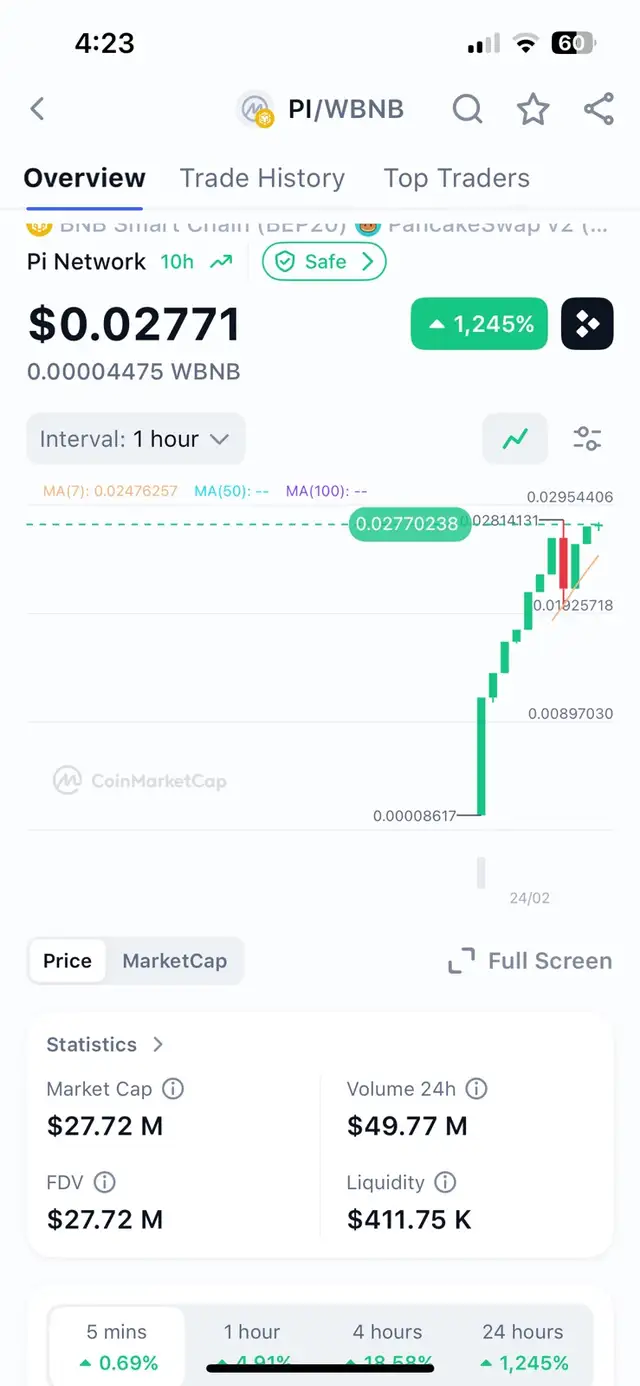Select the Overview tab

tap(85, 178)
